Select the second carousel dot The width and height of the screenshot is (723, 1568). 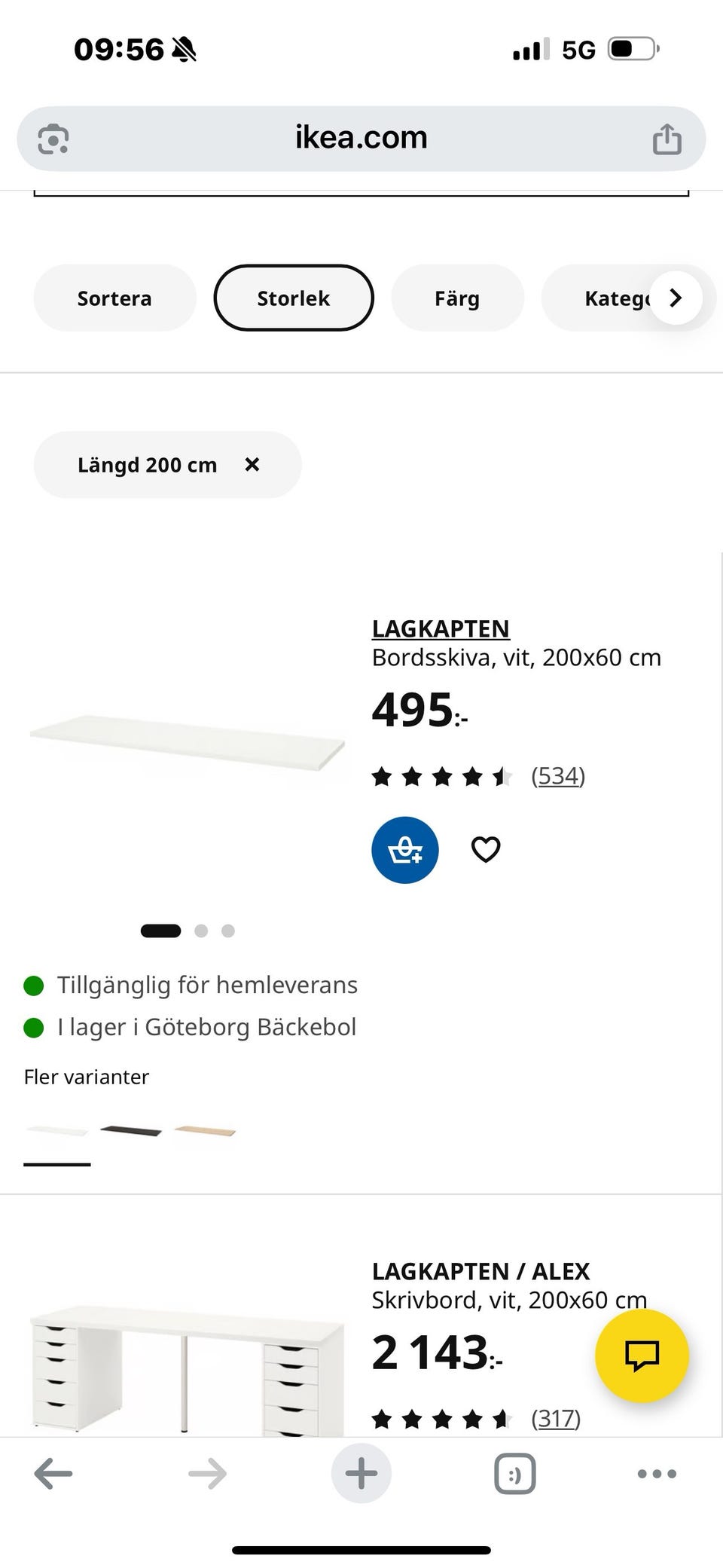pyautogui.click(x=201, y=931)
